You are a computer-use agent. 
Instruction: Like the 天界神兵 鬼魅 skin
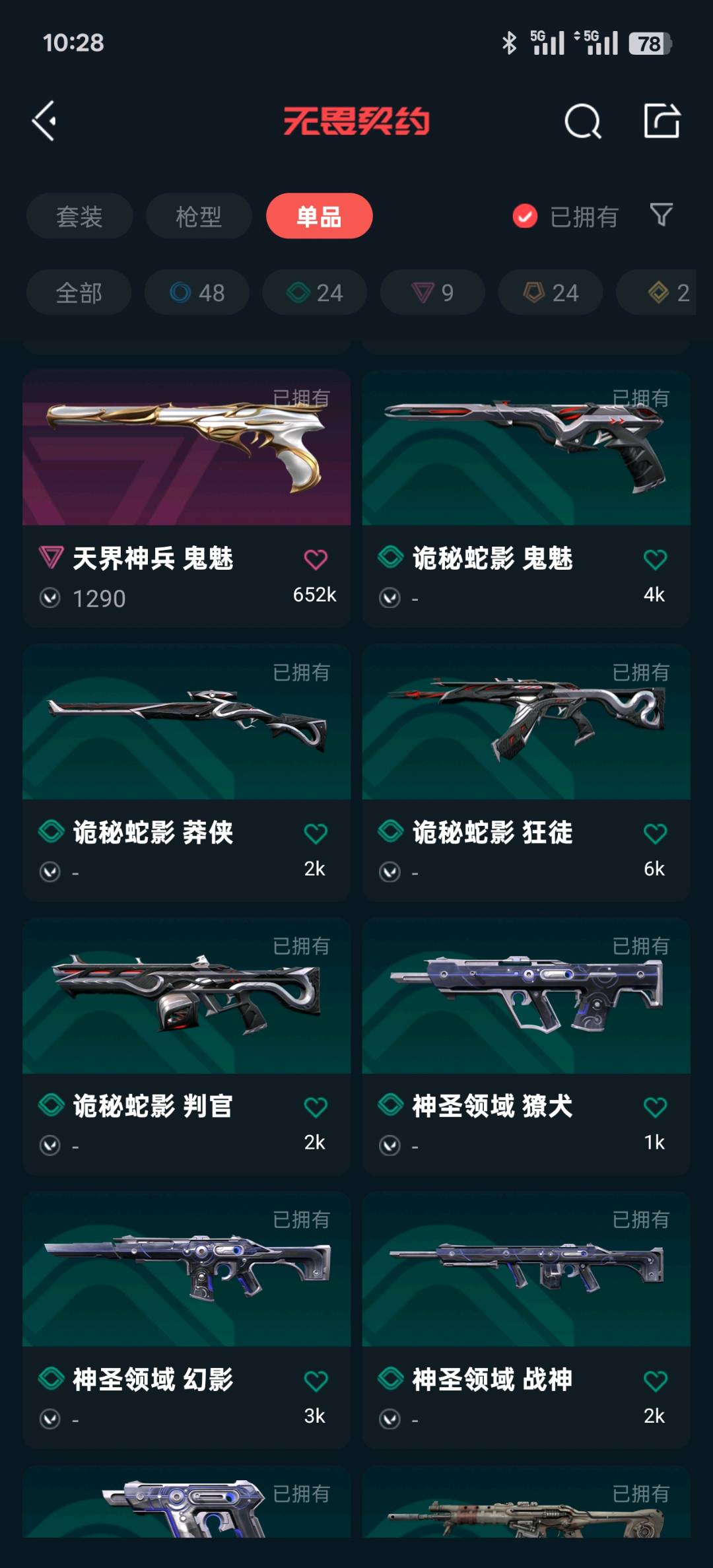pyautogui.click(x=316, y=559)
